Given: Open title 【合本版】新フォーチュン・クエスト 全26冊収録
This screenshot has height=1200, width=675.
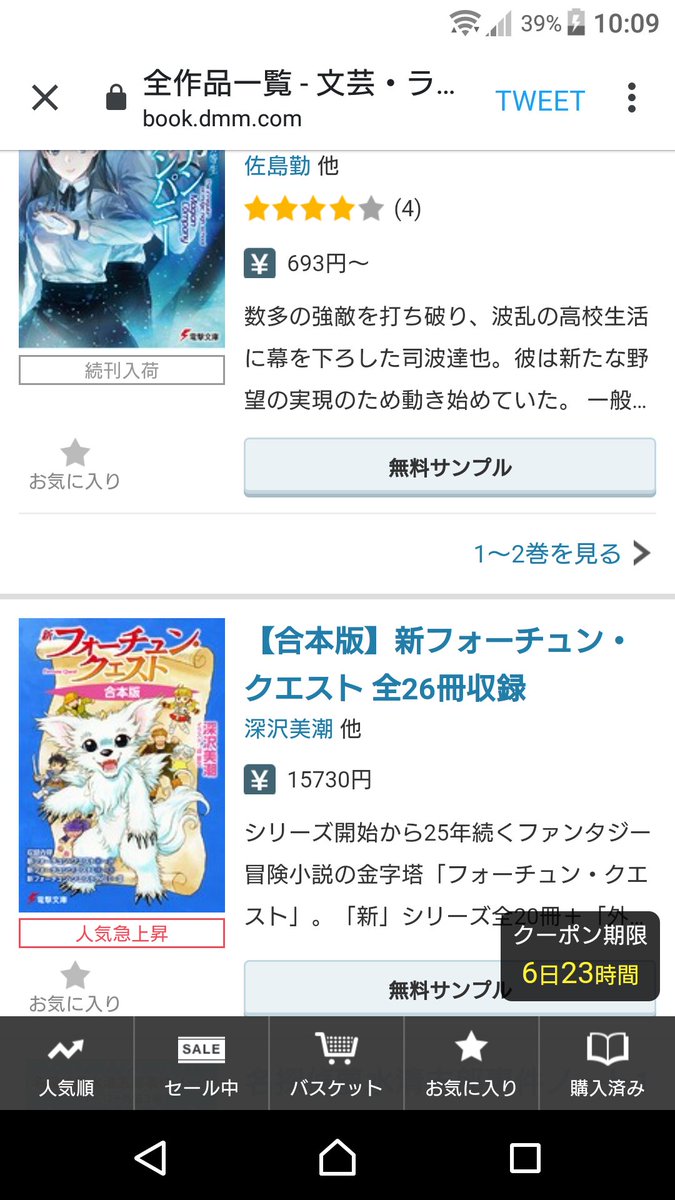Looking at the screenshot, I should point(436,664).
